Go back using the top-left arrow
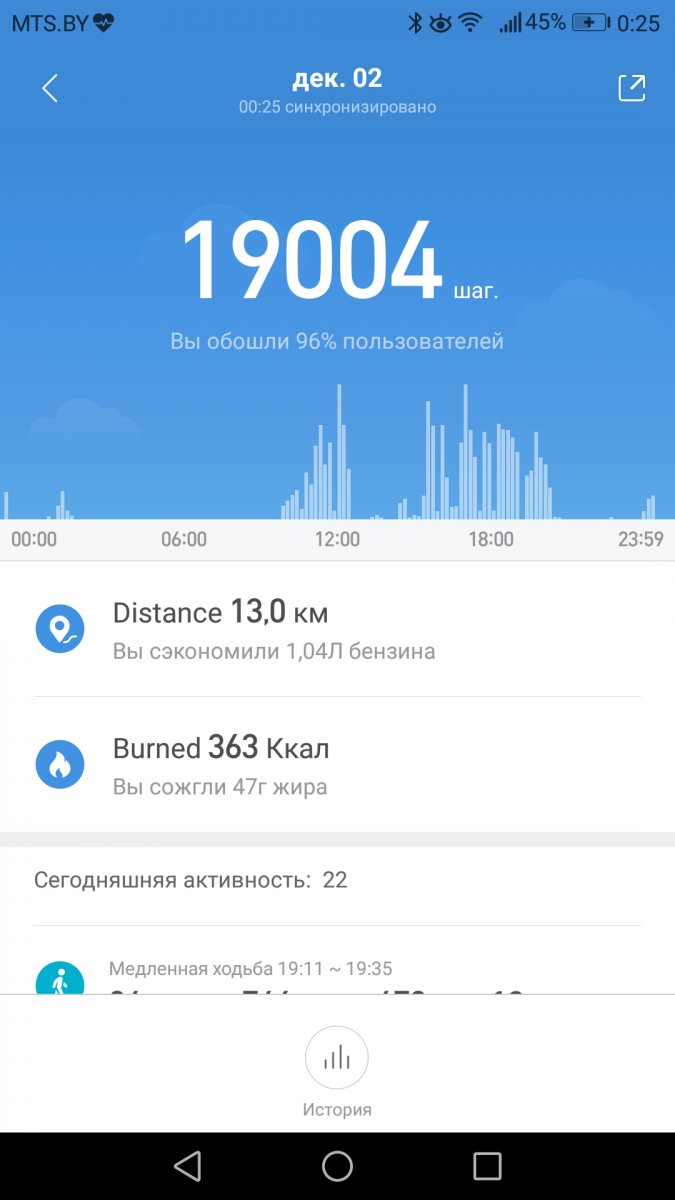The width and height of the screenshot is (675, 1200). pos(50,89)
